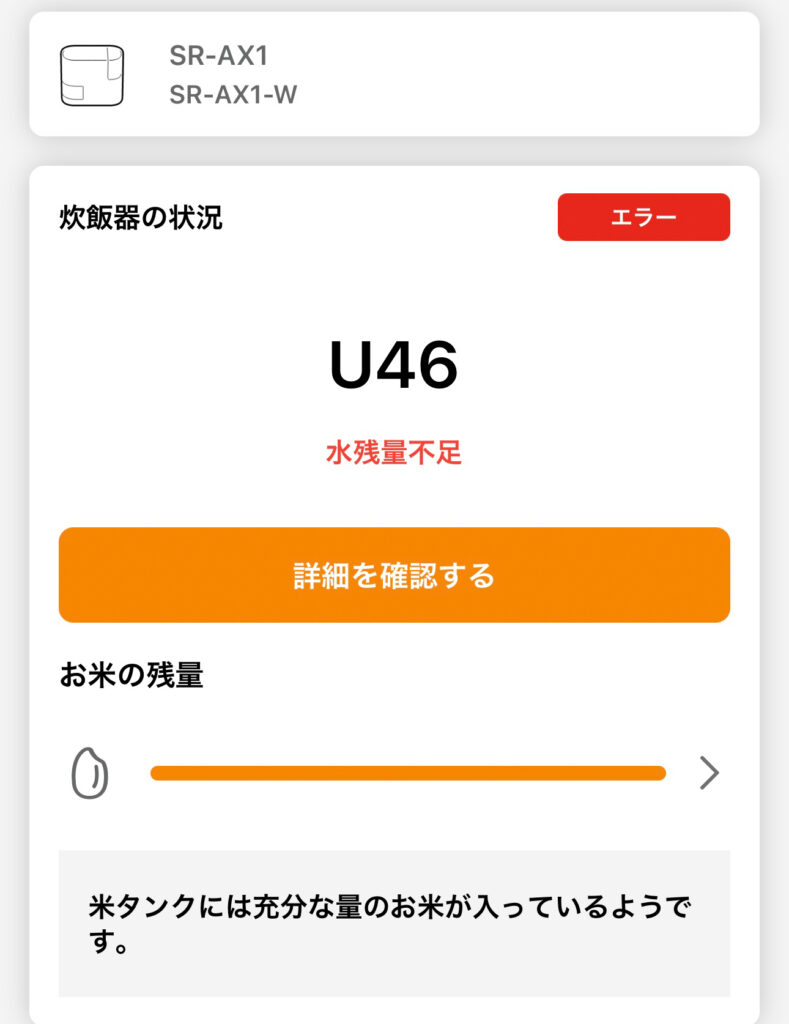
Task: Tap the orange 詳細を確認する button
Action: click(394, 575)
